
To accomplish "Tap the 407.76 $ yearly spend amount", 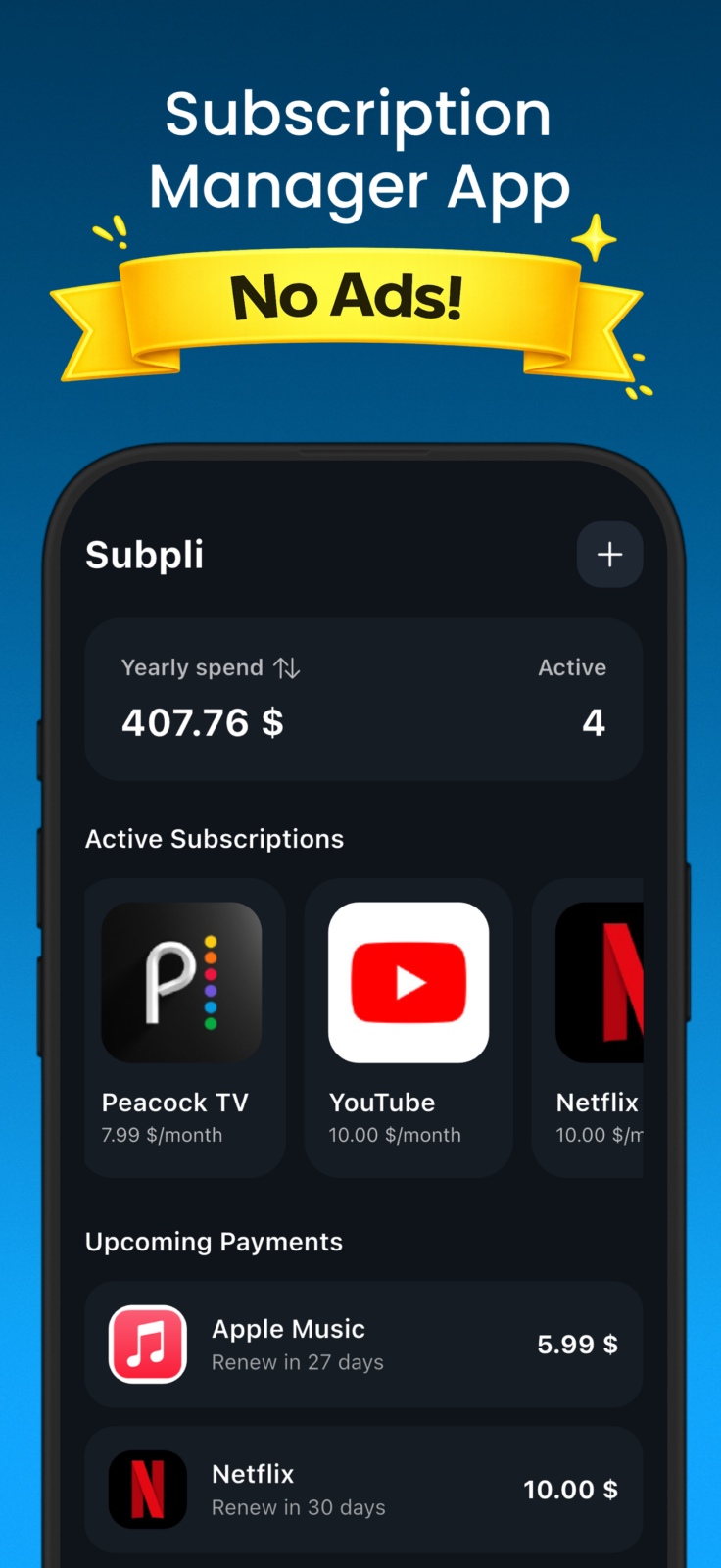I will pyautogui.click(x=202, y=722).
